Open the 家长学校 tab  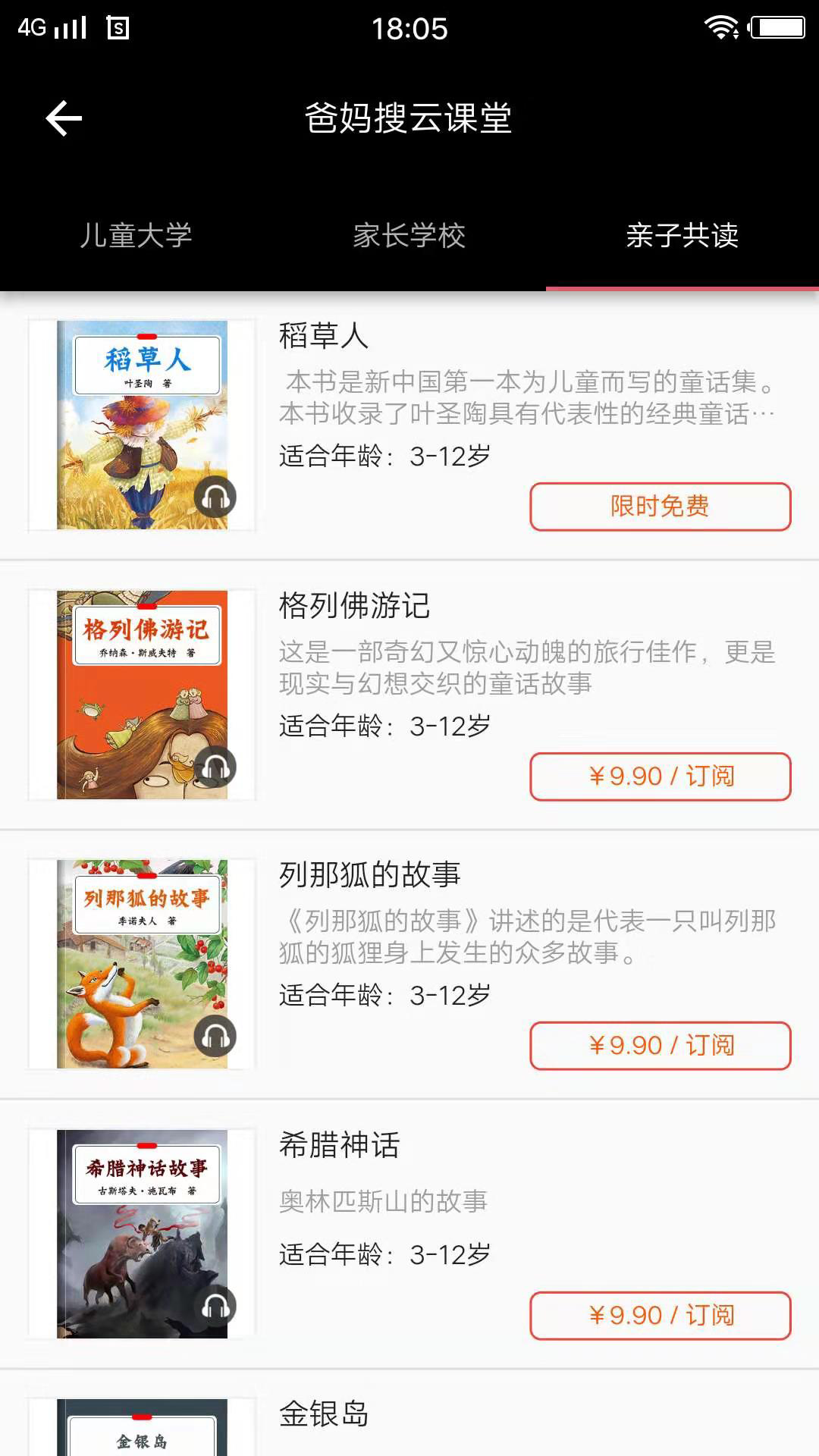tap(409, 237)
